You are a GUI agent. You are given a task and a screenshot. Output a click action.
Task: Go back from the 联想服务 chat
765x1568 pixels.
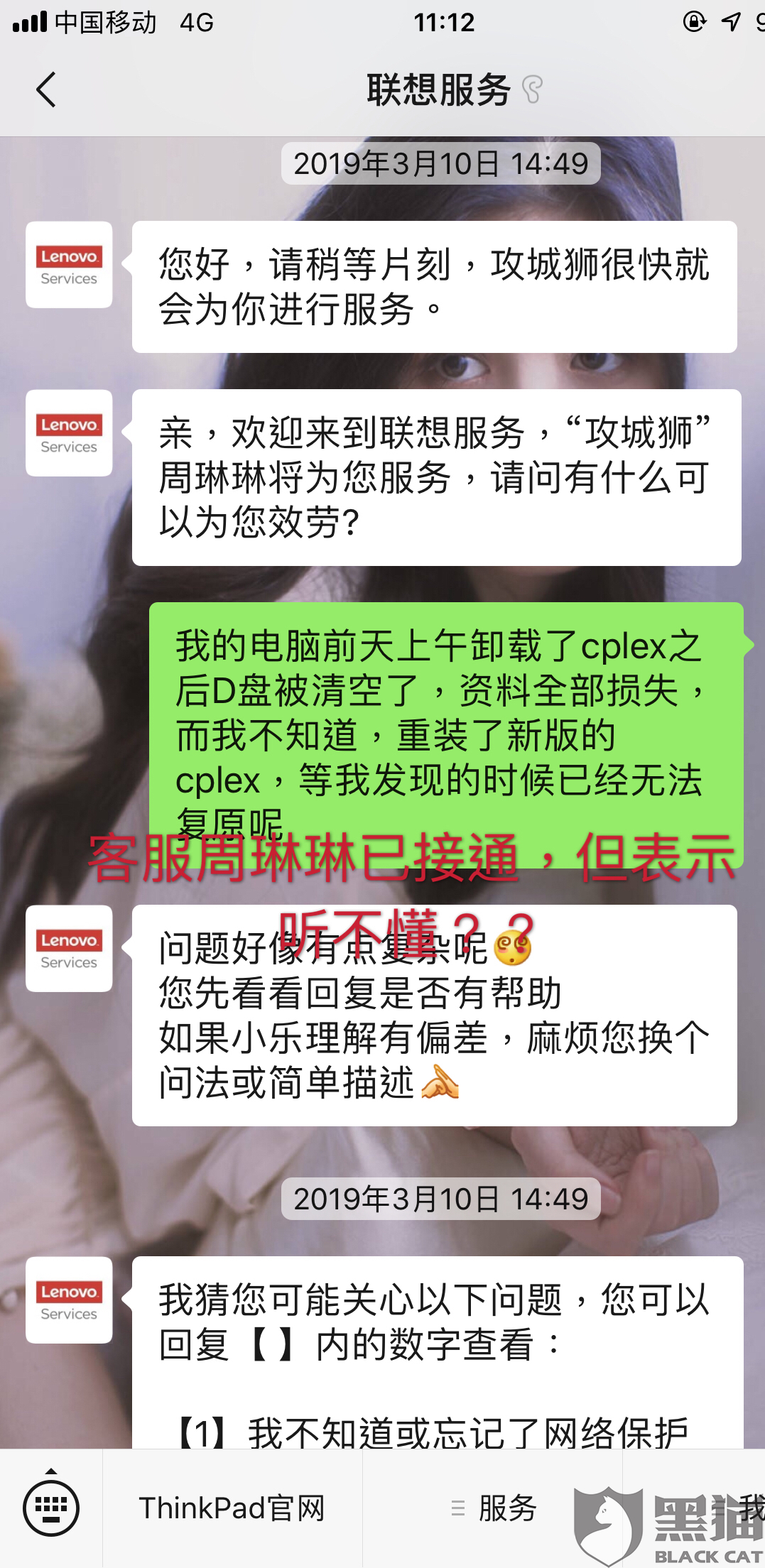click(46, 90)
